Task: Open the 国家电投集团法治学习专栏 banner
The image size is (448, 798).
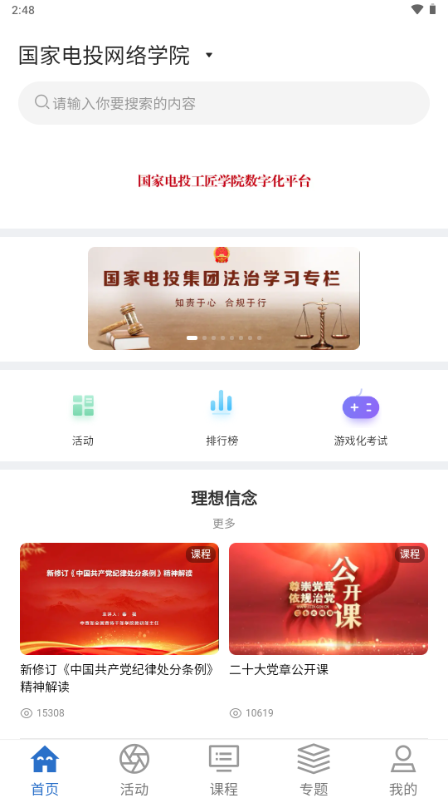Action: click(224, 298)
